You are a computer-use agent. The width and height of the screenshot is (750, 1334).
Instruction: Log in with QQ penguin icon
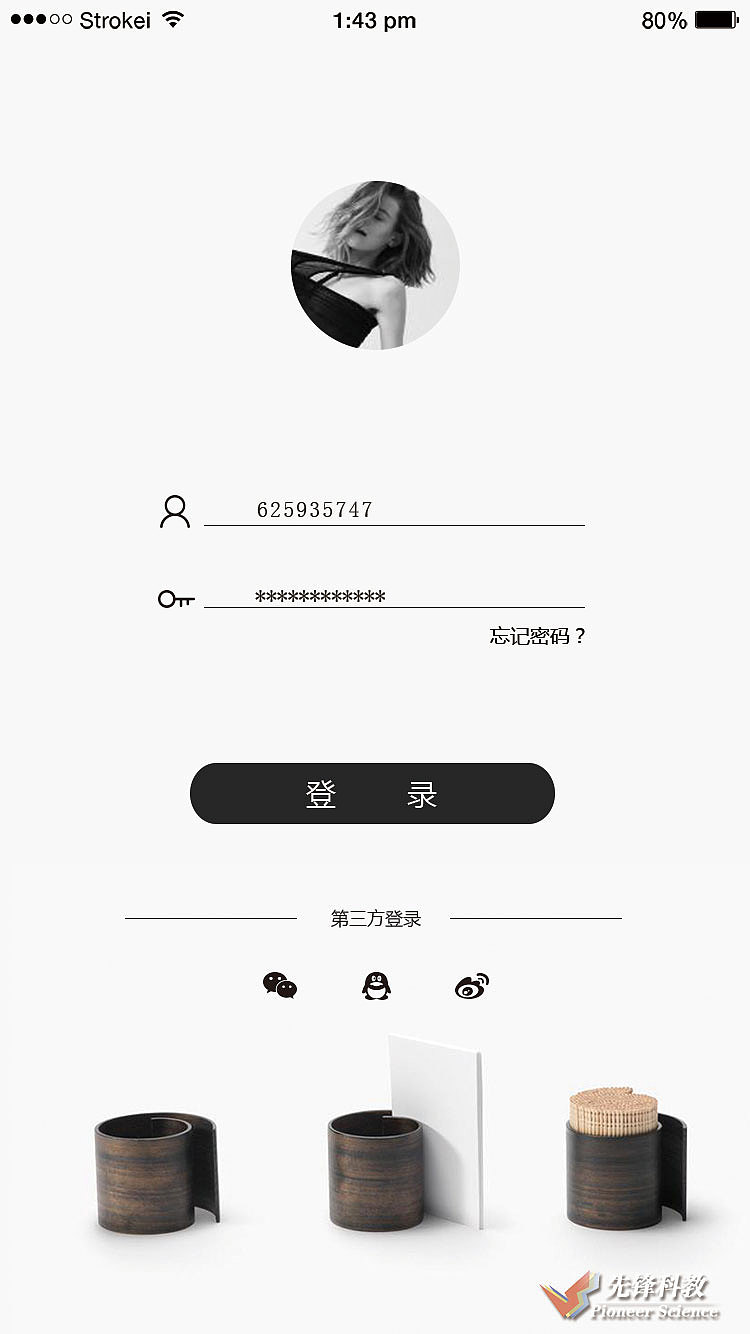click(376, 986)
